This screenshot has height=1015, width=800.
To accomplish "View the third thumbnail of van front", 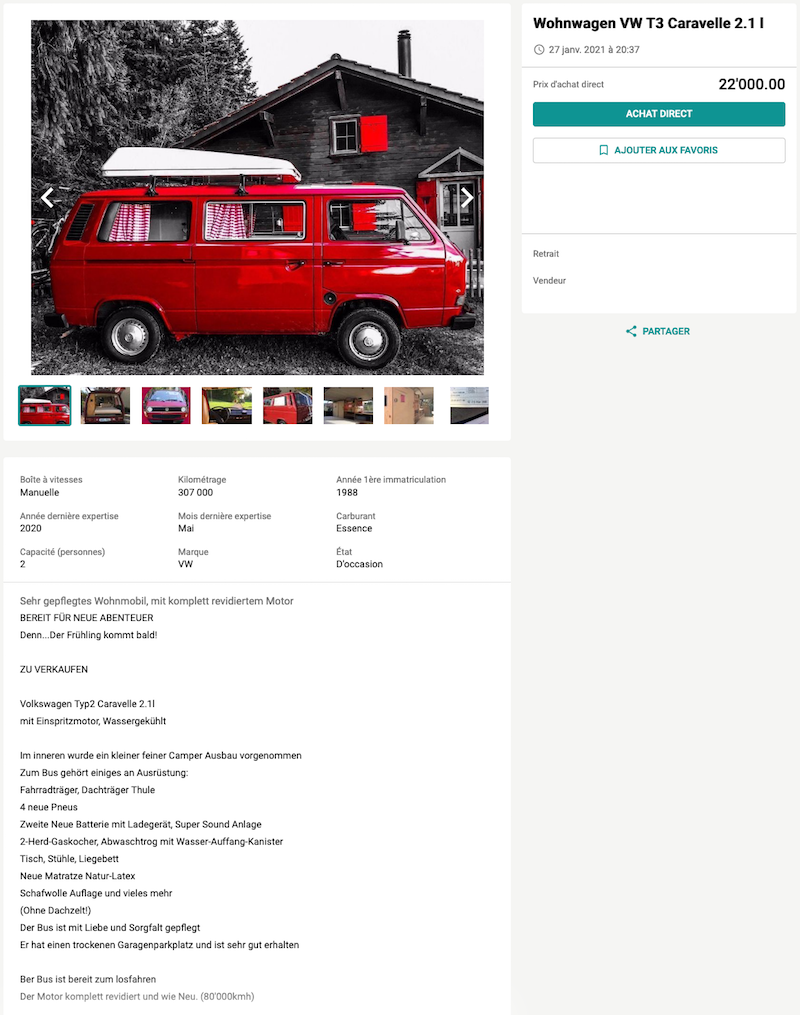I will pyautogui.click(x=166, y=405).
